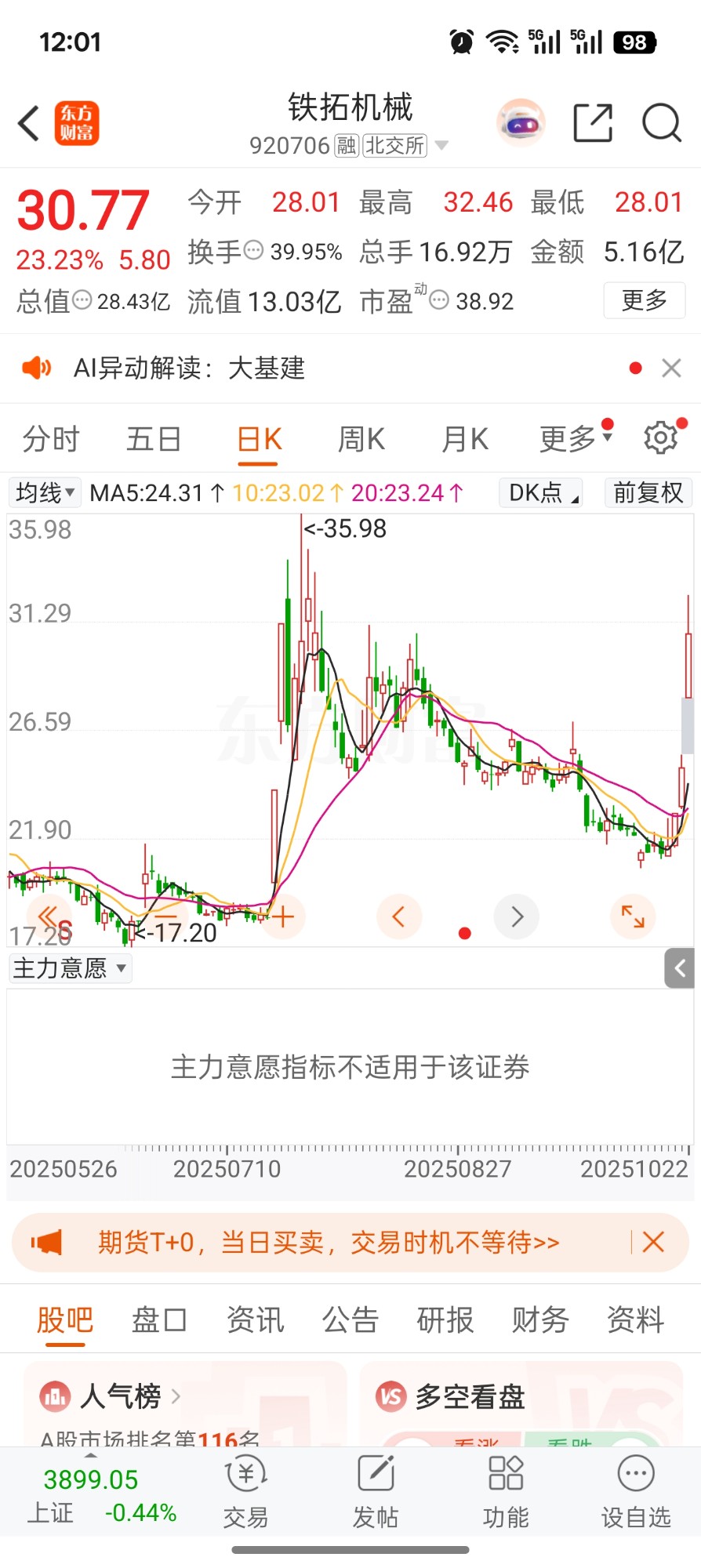This screenshot has width=701, height=1568.
Task: Switch to 五日 chart tab
Action: click(154, 439)
